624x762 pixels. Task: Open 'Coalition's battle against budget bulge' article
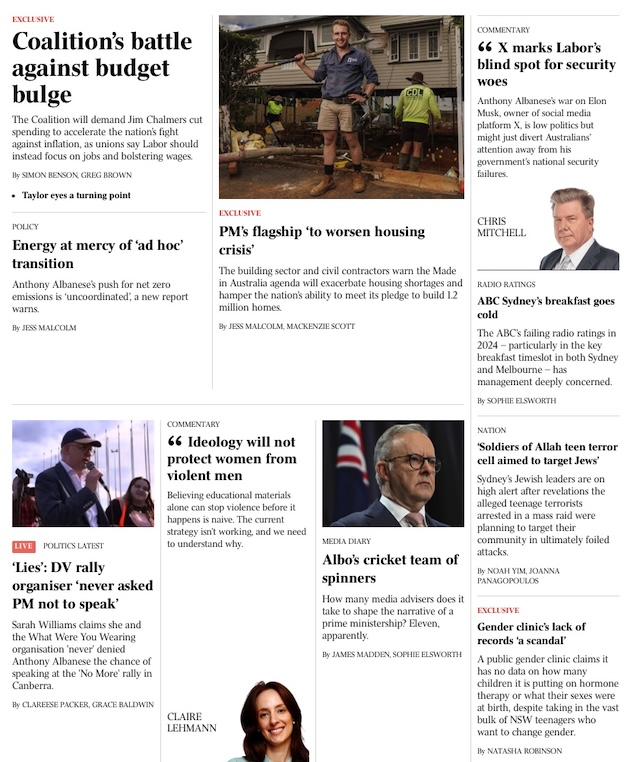101,68
